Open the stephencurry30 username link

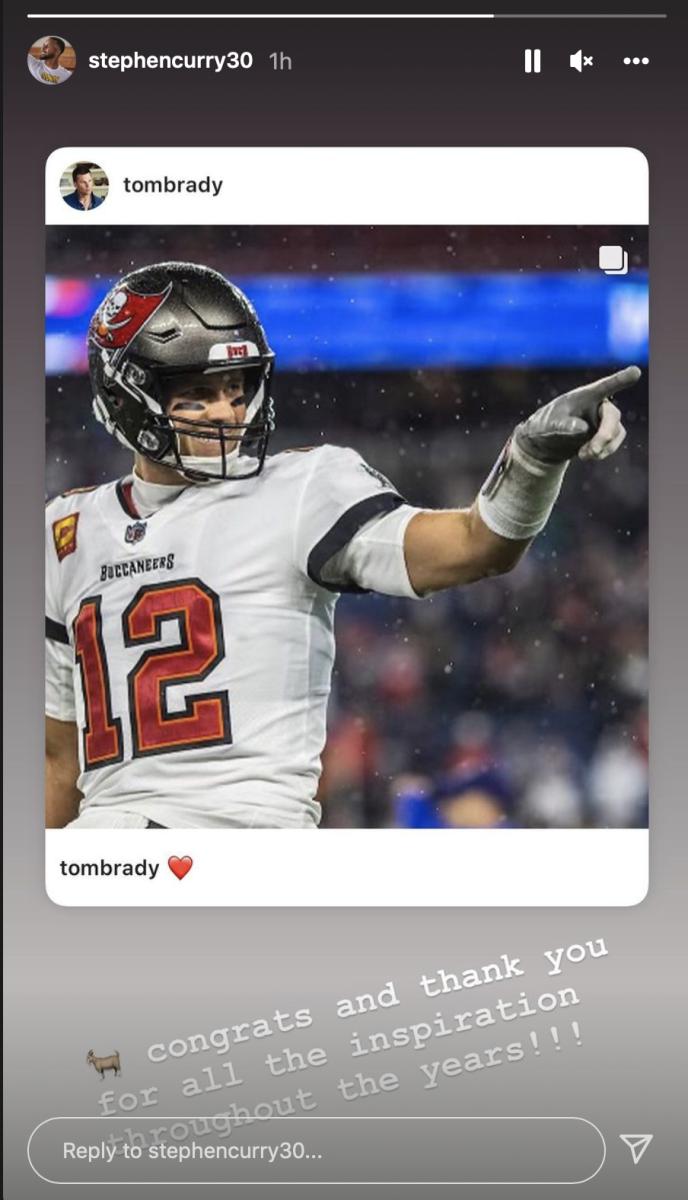[170, 61]
